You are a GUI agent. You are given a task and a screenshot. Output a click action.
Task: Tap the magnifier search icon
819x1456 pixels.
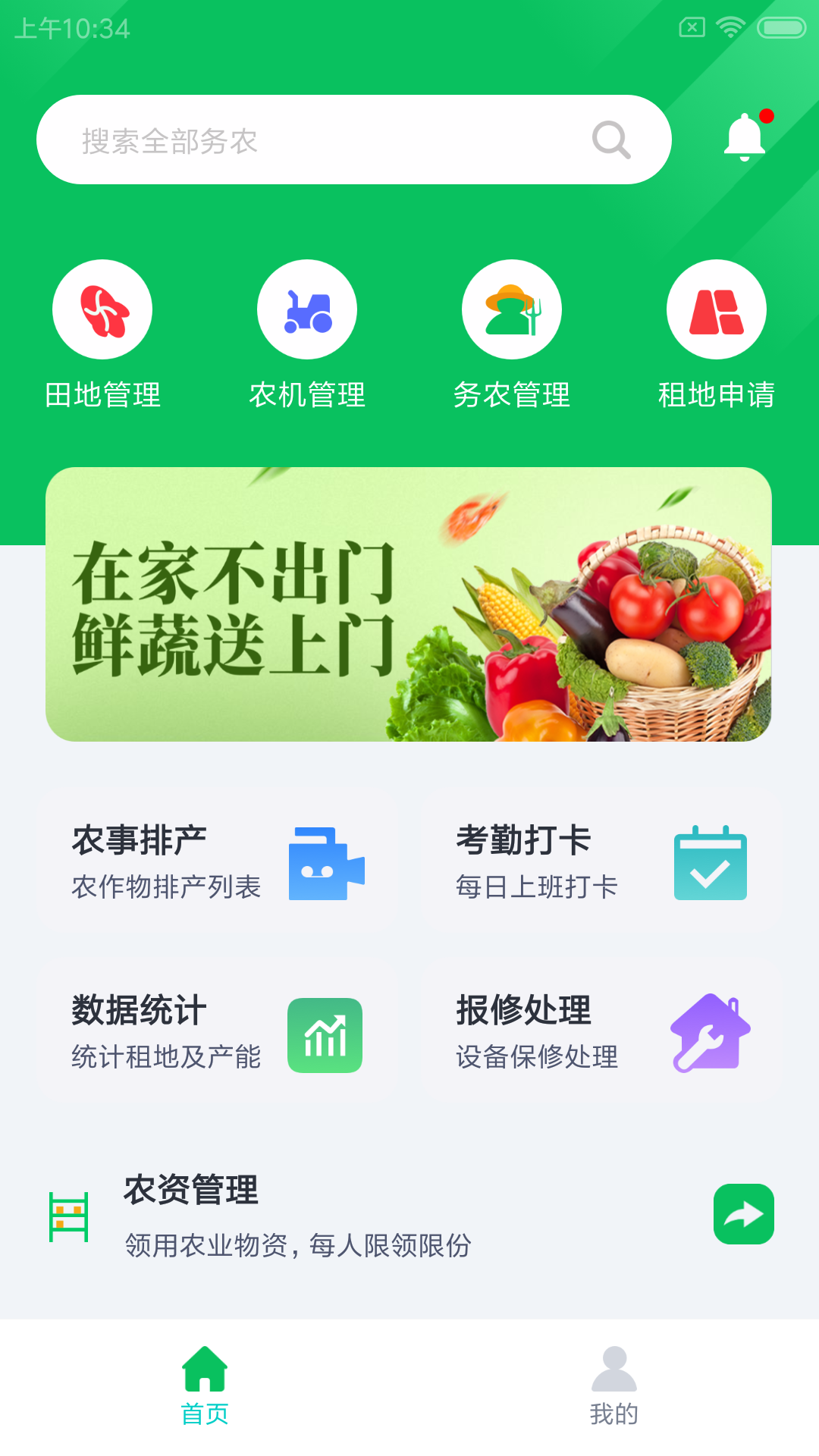(x=611, y=140)
